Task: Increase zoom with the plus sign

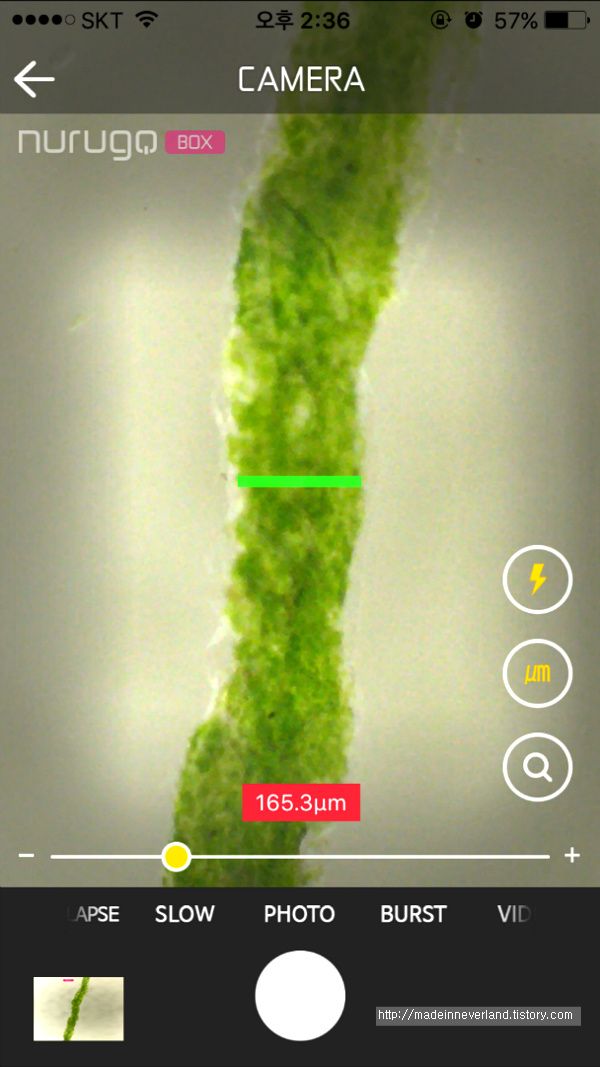Action: coord(572,855)
